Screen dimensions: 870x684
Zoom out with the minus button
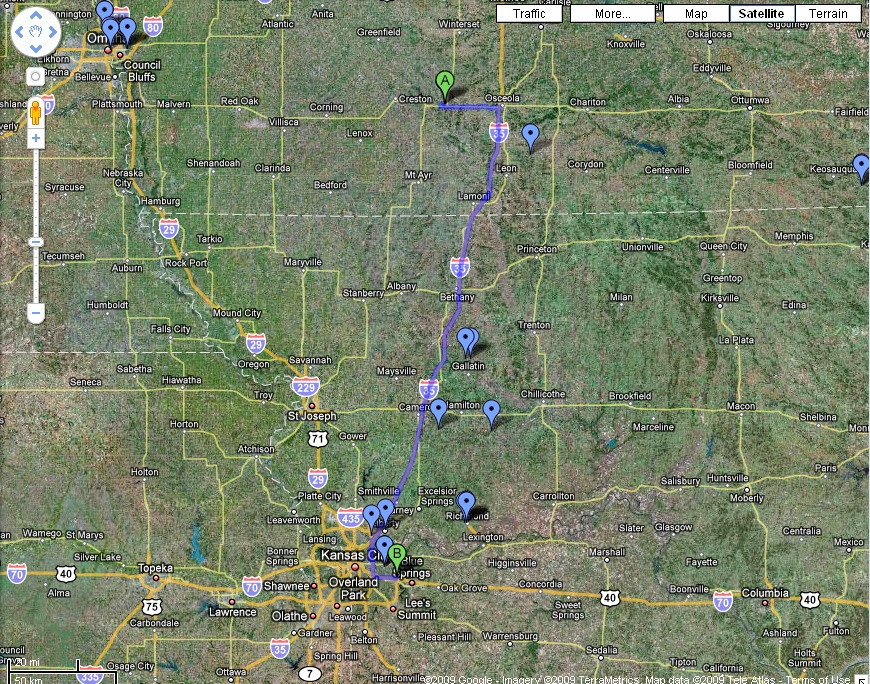[35, 313]
